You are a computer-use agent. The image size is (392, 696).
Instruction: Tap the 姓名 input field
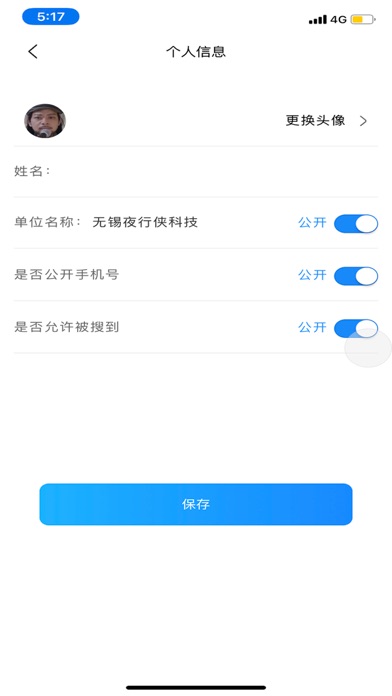(213, 171)
